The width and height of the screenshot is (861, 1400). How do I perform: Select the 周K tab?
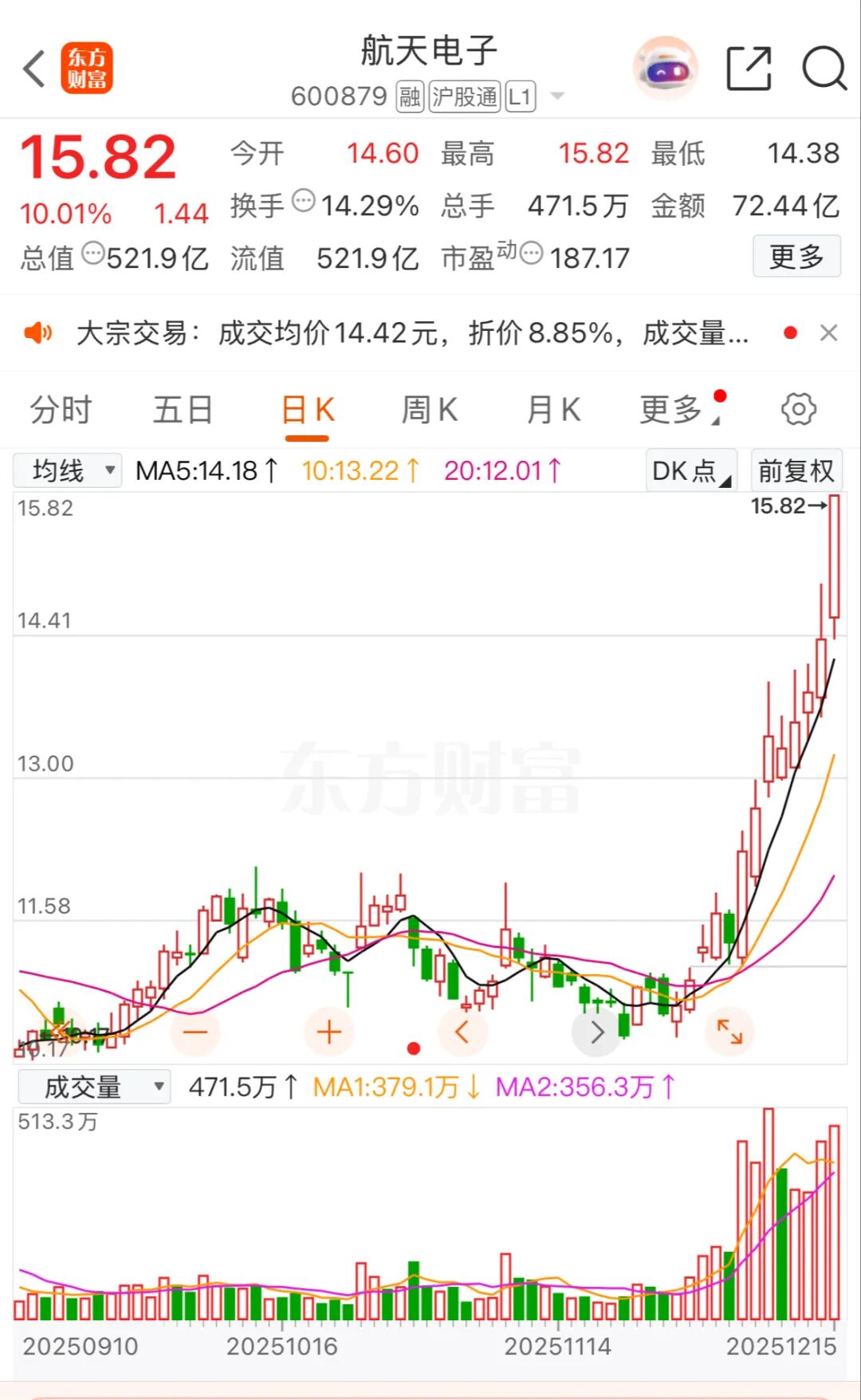tap(429, 410)
